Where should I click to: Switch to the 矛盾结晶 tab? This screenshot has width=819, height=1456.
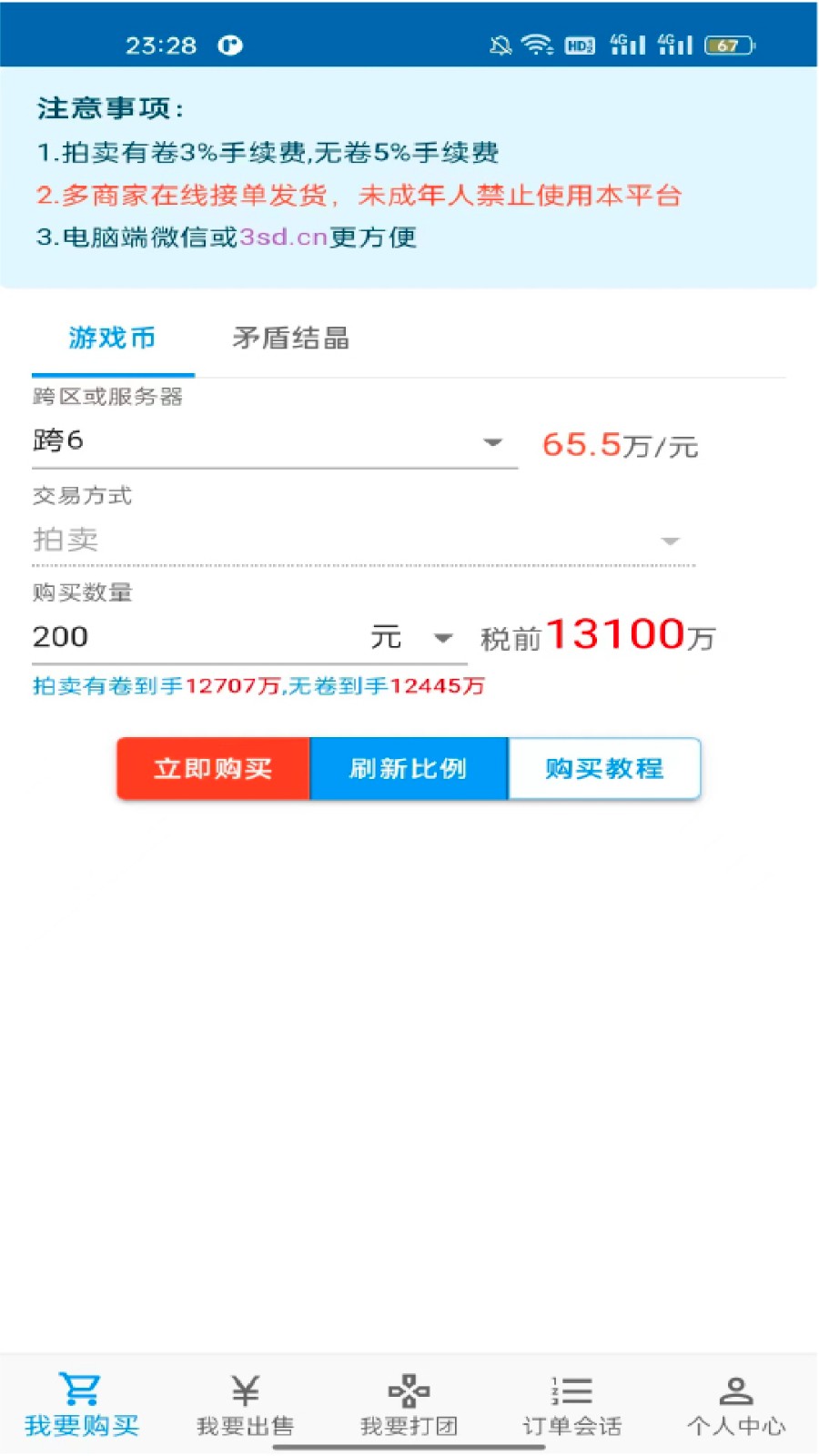click(x=291, y=338)
